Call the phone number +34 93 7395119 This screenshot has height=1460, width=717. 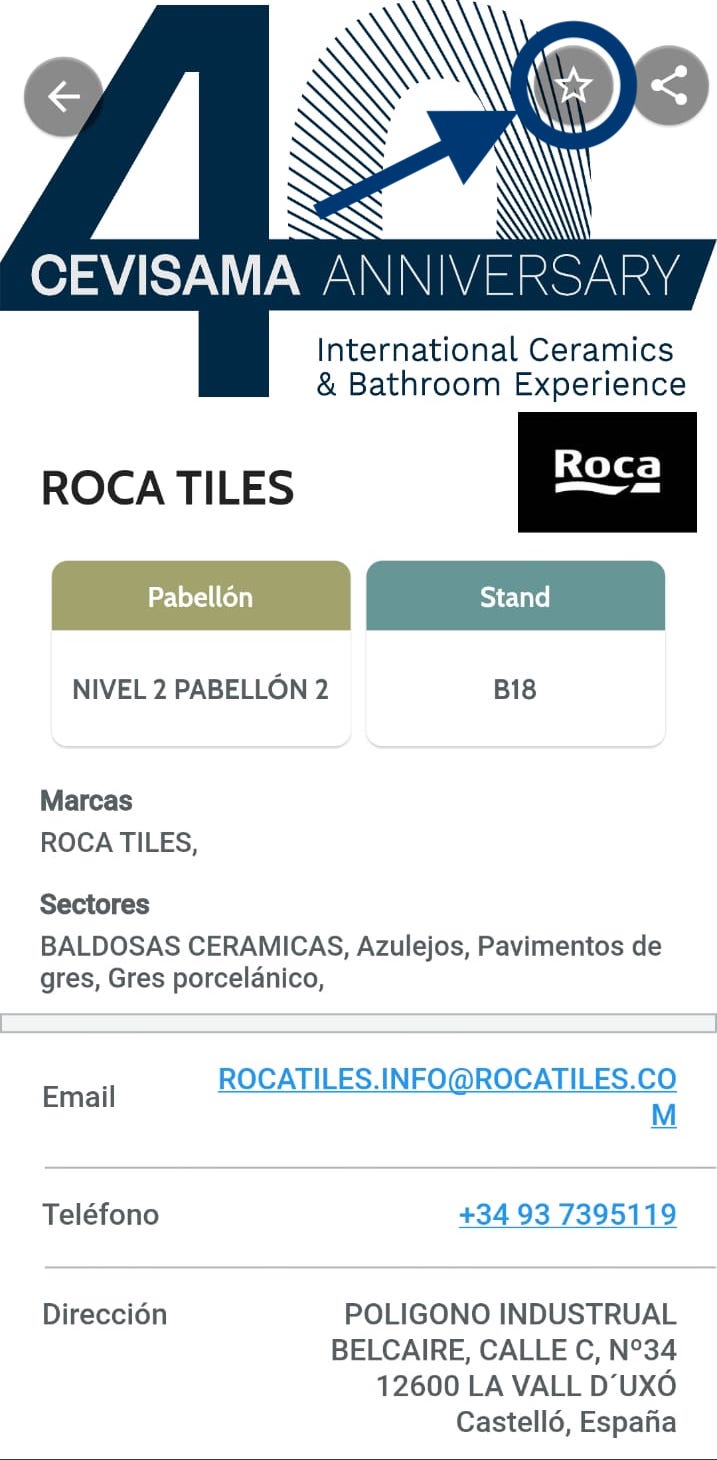pyautogui.click(x=567, y=1215)
